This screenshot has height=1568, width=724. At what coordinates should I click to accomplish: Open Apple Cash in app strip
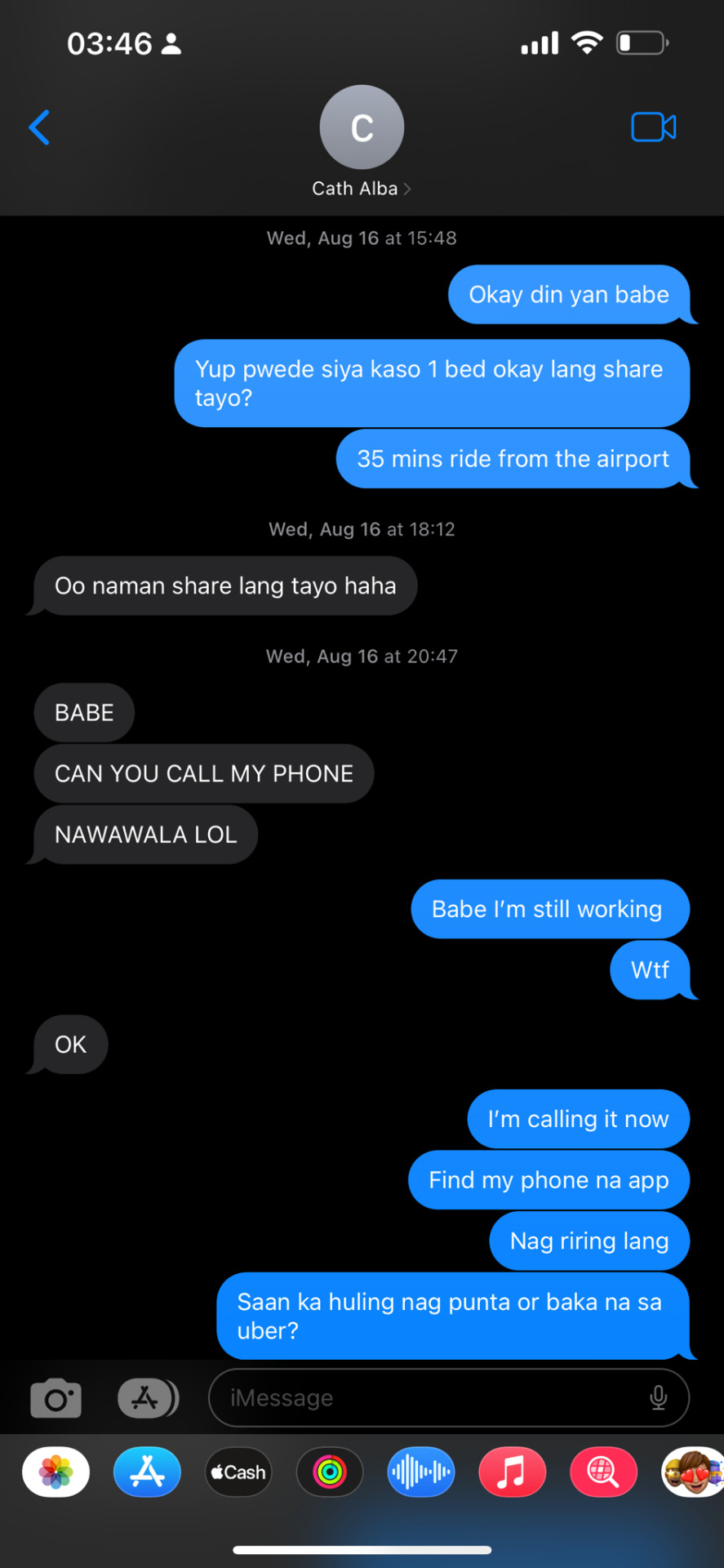tap(238, 1472)
